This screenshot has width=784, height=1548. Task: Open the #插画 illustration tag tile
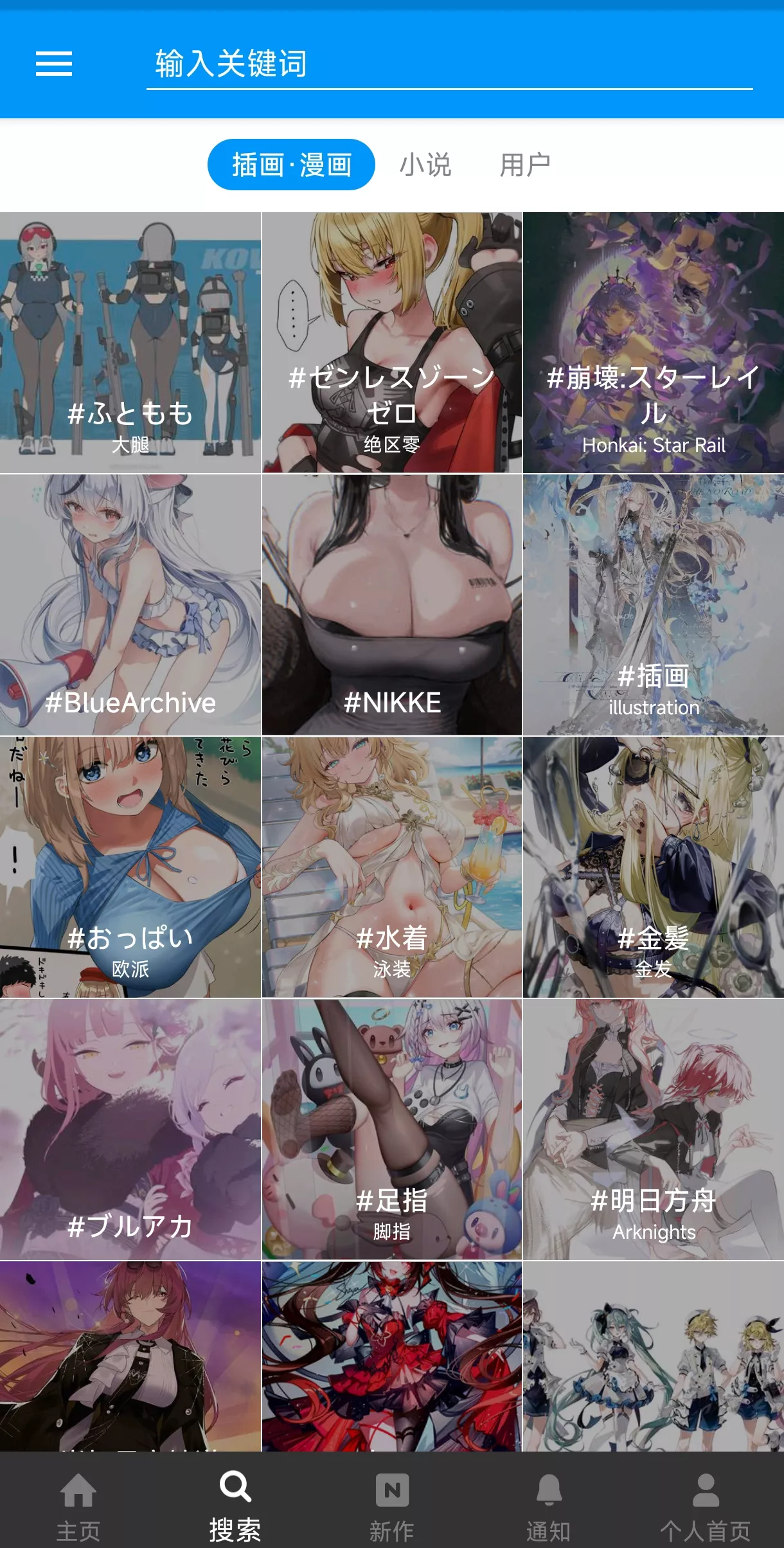(x=654, y=605)
